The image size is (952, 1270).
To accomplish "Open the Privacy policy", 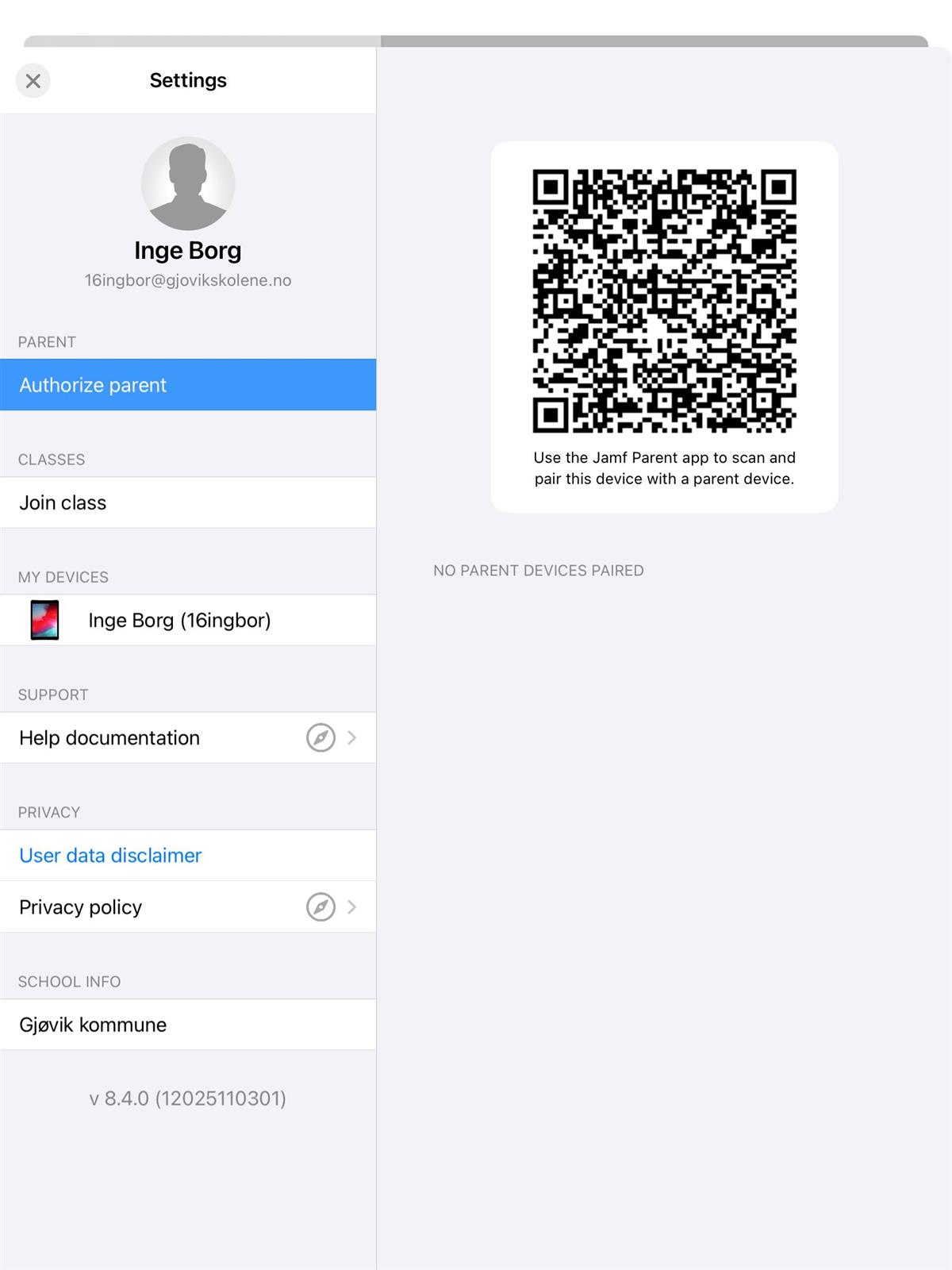I will coord(188,906).
